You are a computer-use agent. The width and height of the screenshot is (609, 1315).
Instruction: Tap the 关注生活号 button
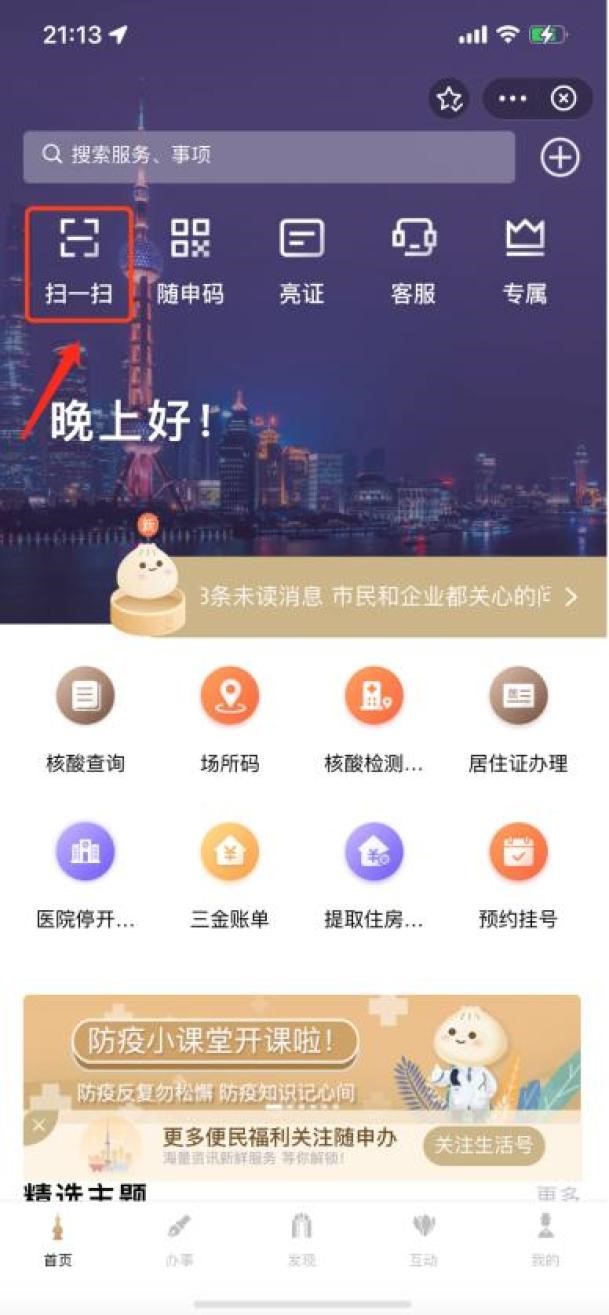[482, 1145]
